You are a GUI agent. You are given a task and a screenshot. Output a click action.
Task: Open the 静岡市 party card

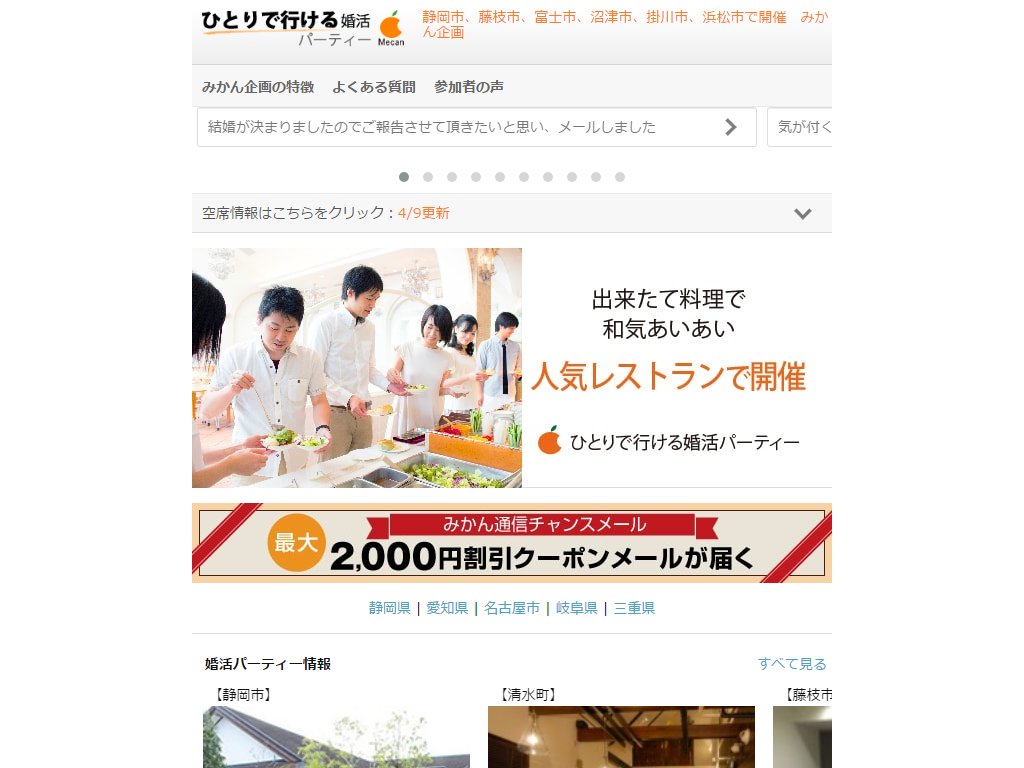(x=336, y=736)
